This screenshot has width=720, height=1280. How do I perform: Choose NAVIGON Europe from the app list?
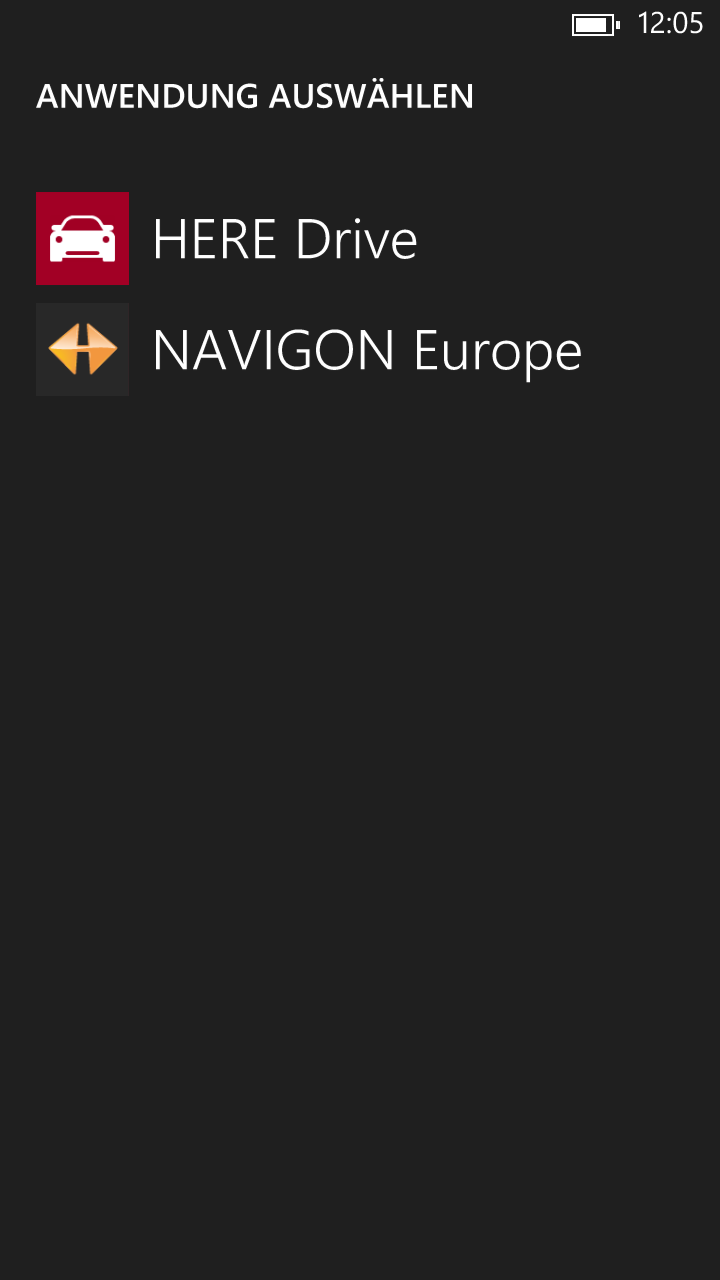click(x=366, y=351)
